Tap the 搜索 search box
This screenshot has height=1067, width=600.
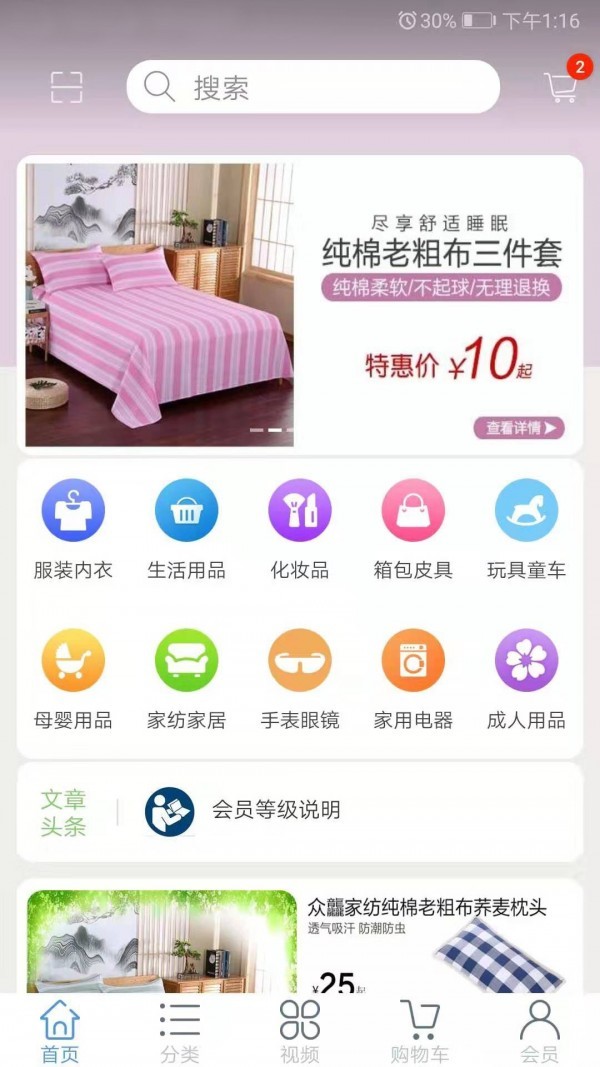[x=312, y=87]
